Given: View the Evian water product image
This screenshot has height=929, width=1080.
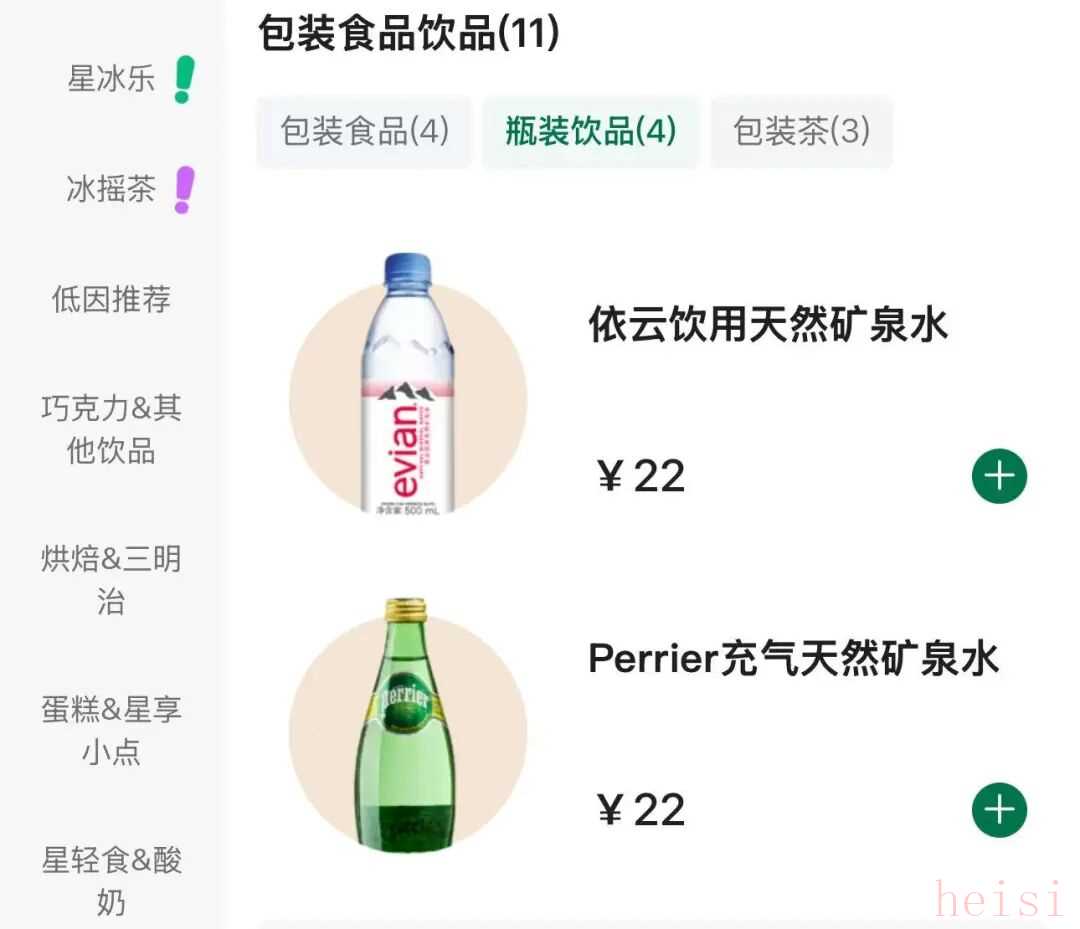Looking at the screenshot, I should pos(408,386).
